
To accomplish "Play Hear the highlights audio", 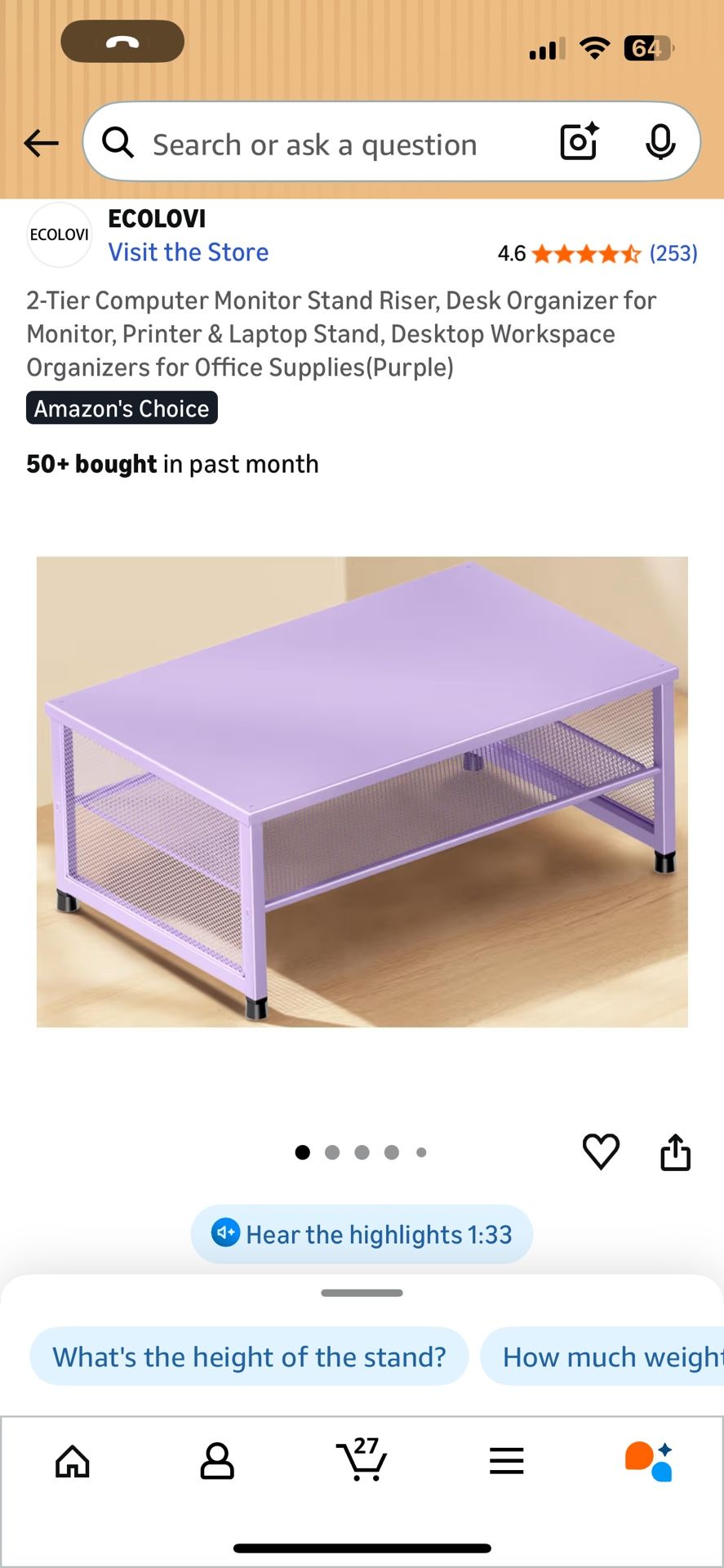I will coord(362,1234).
